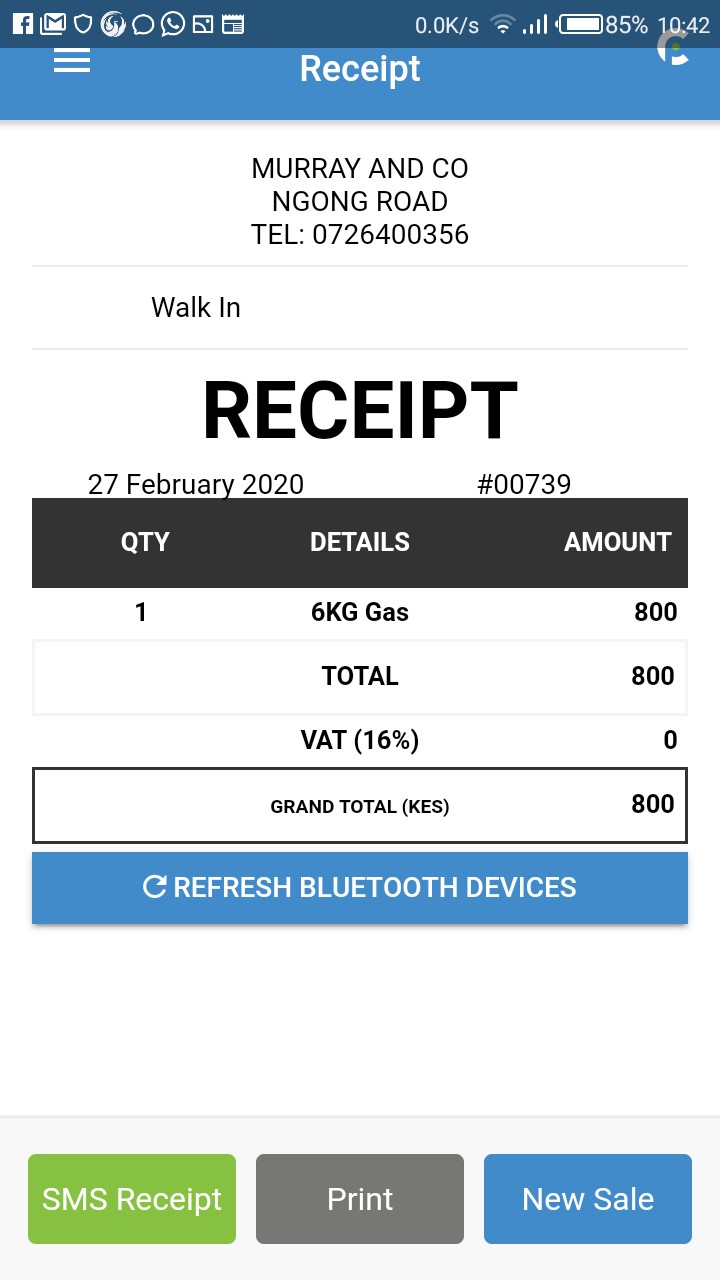This screenshot has height=1280, width=720.
Task: Send the SMS Receipt
Action: coord(132,1199)
